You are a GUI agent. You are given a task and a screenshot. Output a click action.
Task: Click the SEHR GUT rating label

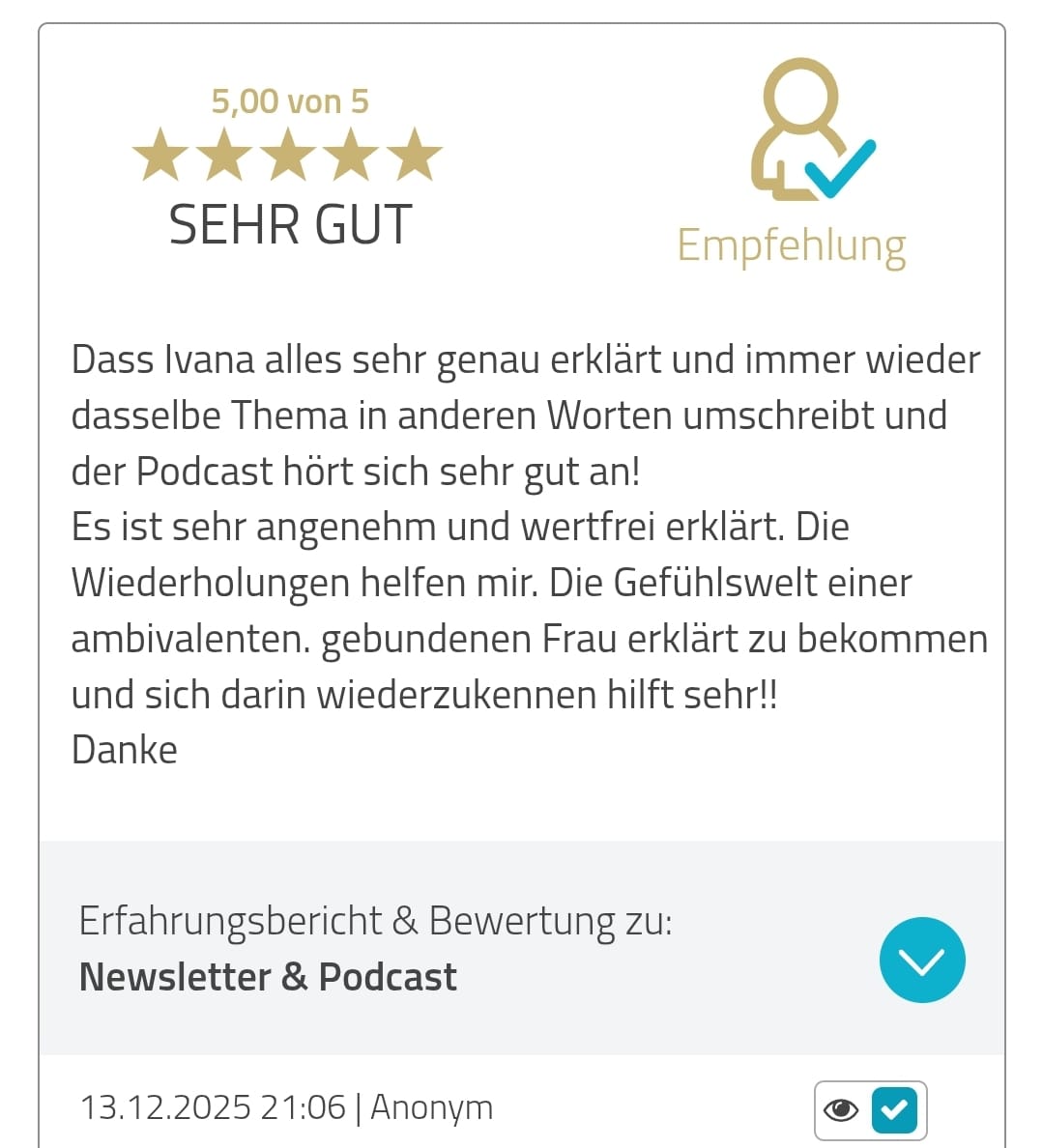click(290, 224)
